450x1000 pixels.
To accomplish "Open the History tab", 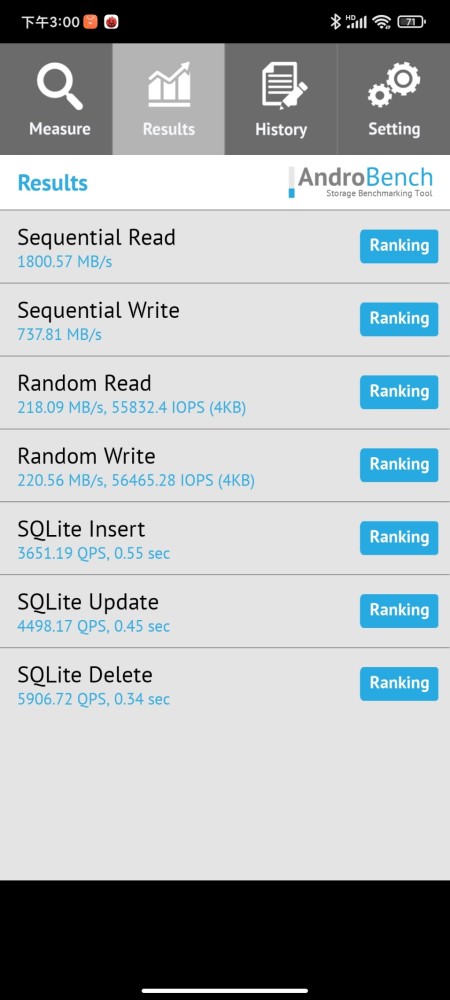I will [281, 99].
